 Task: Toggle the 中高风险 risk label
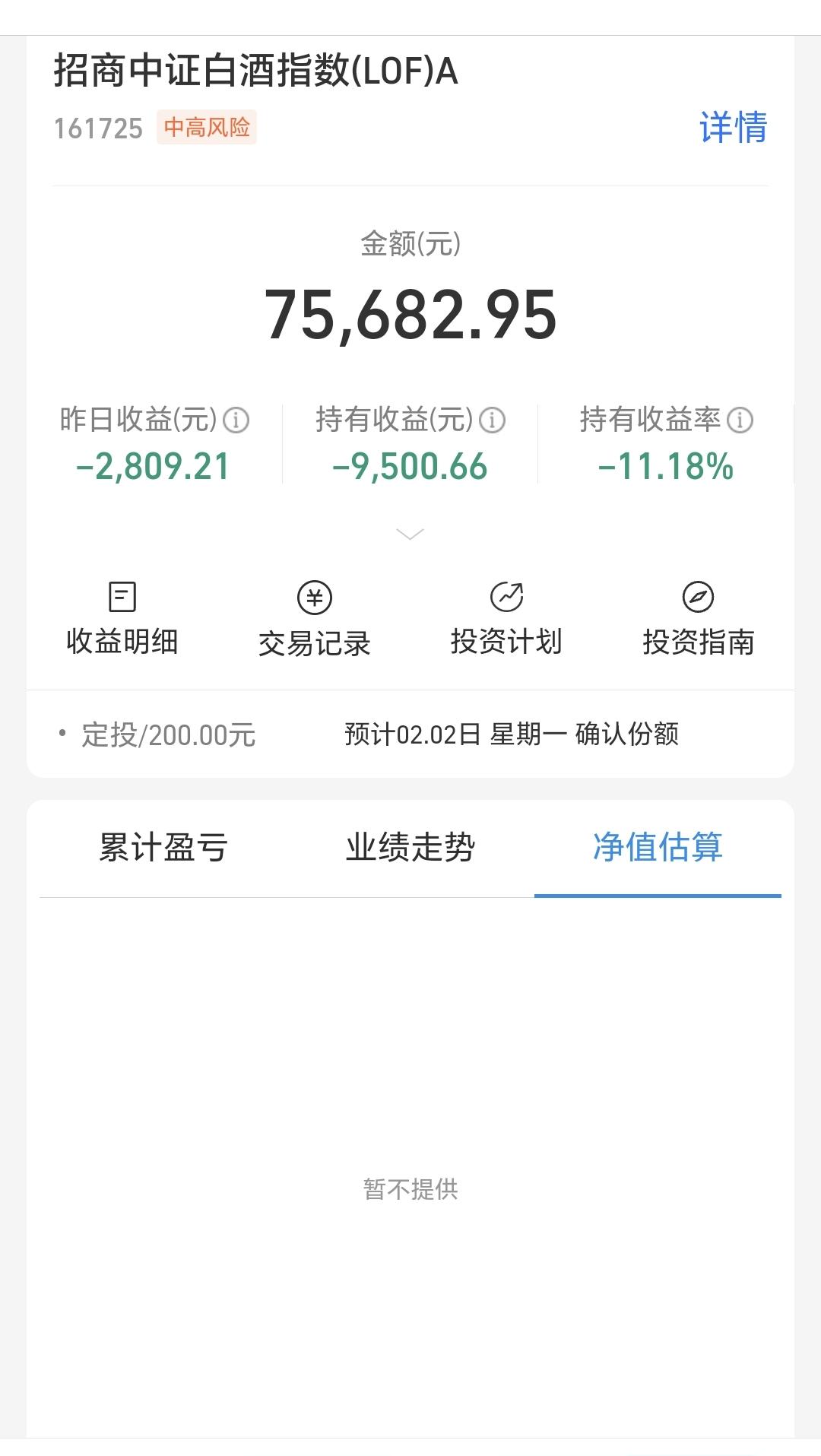pyautogui.click(x=207, y=127)
